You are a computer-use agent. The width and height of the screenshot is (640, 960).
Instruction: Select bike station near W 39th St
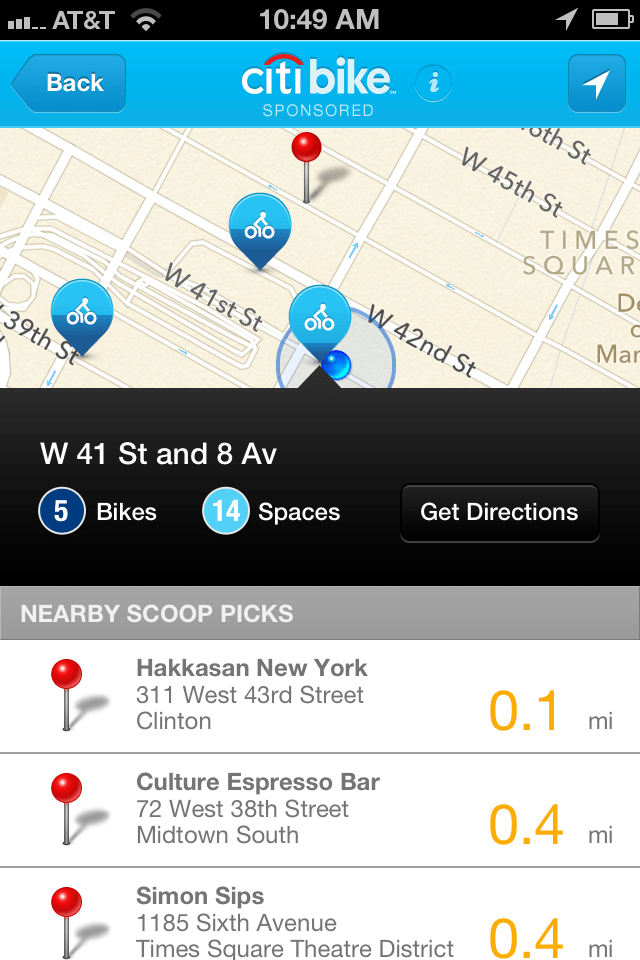coord(82,314)
